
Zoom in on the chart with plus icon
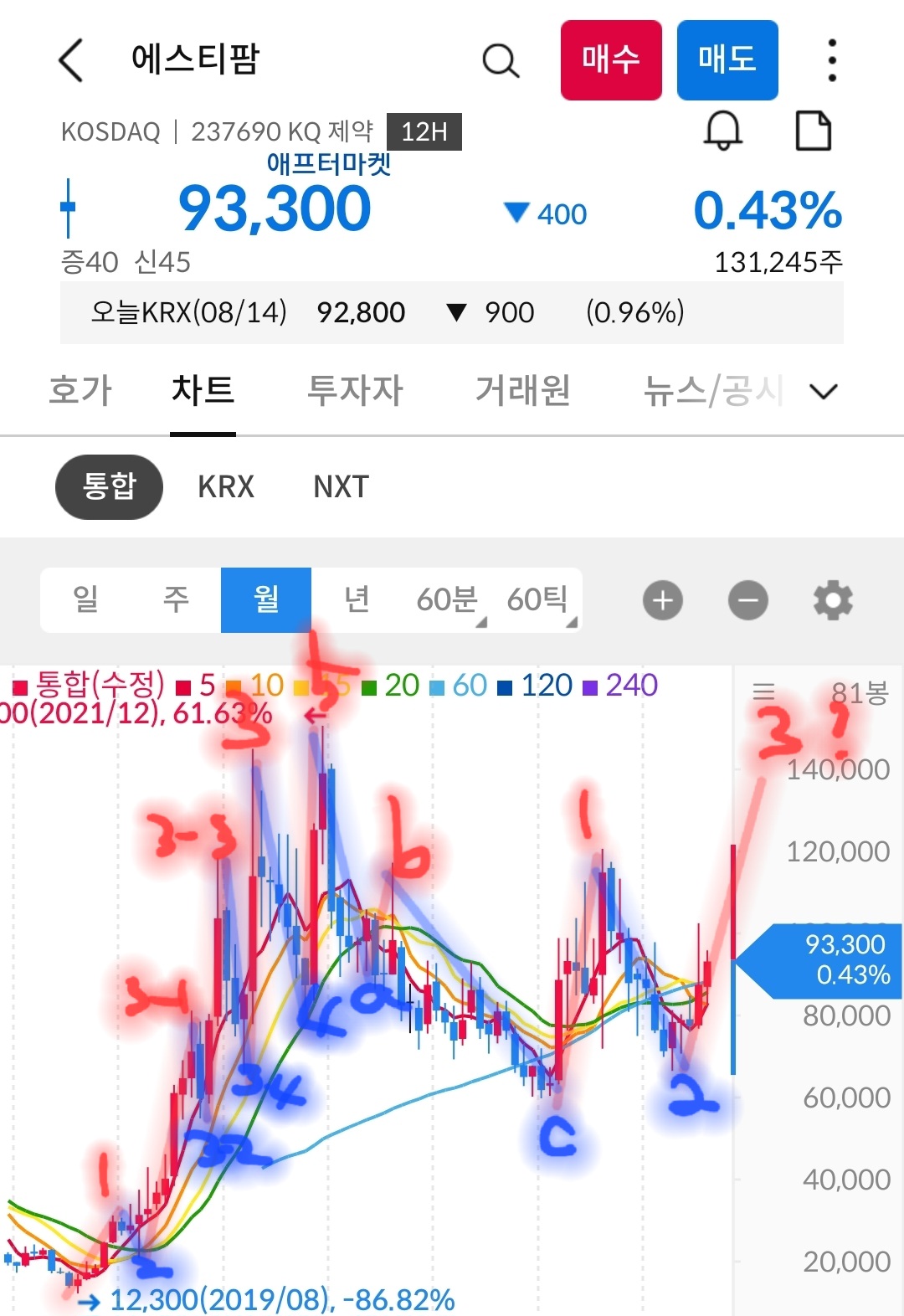pos(662,599)
